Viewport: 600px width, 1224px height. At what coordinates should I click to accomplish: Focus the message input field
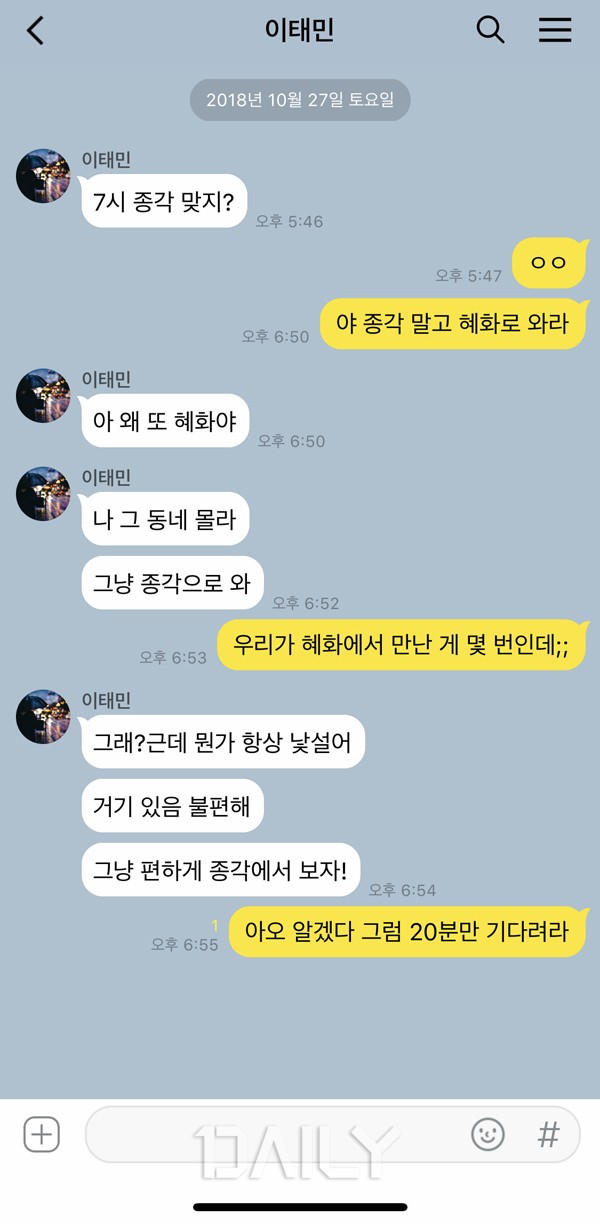(x=270, y=1135)
